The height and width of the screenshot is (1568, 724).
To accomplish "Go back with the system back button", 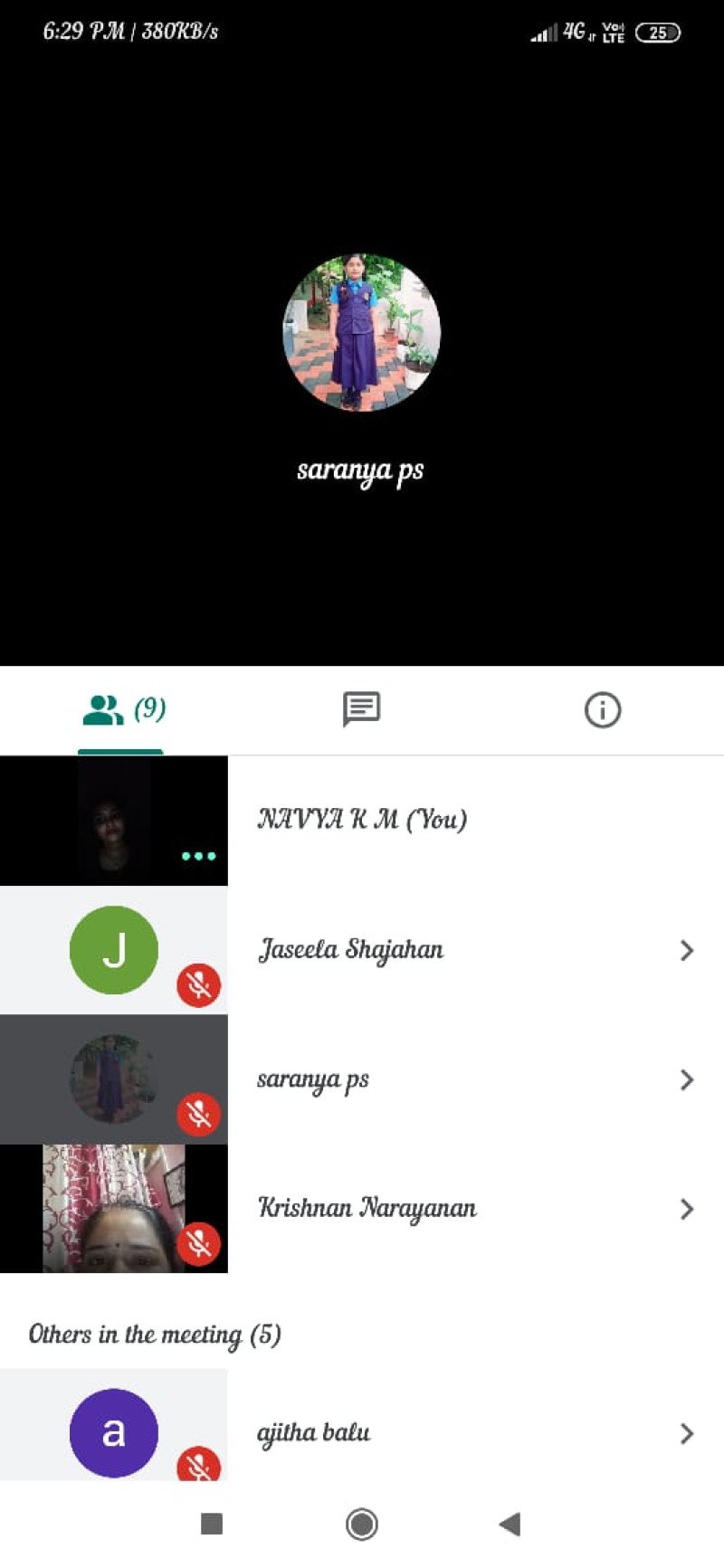I will 510,1524.
